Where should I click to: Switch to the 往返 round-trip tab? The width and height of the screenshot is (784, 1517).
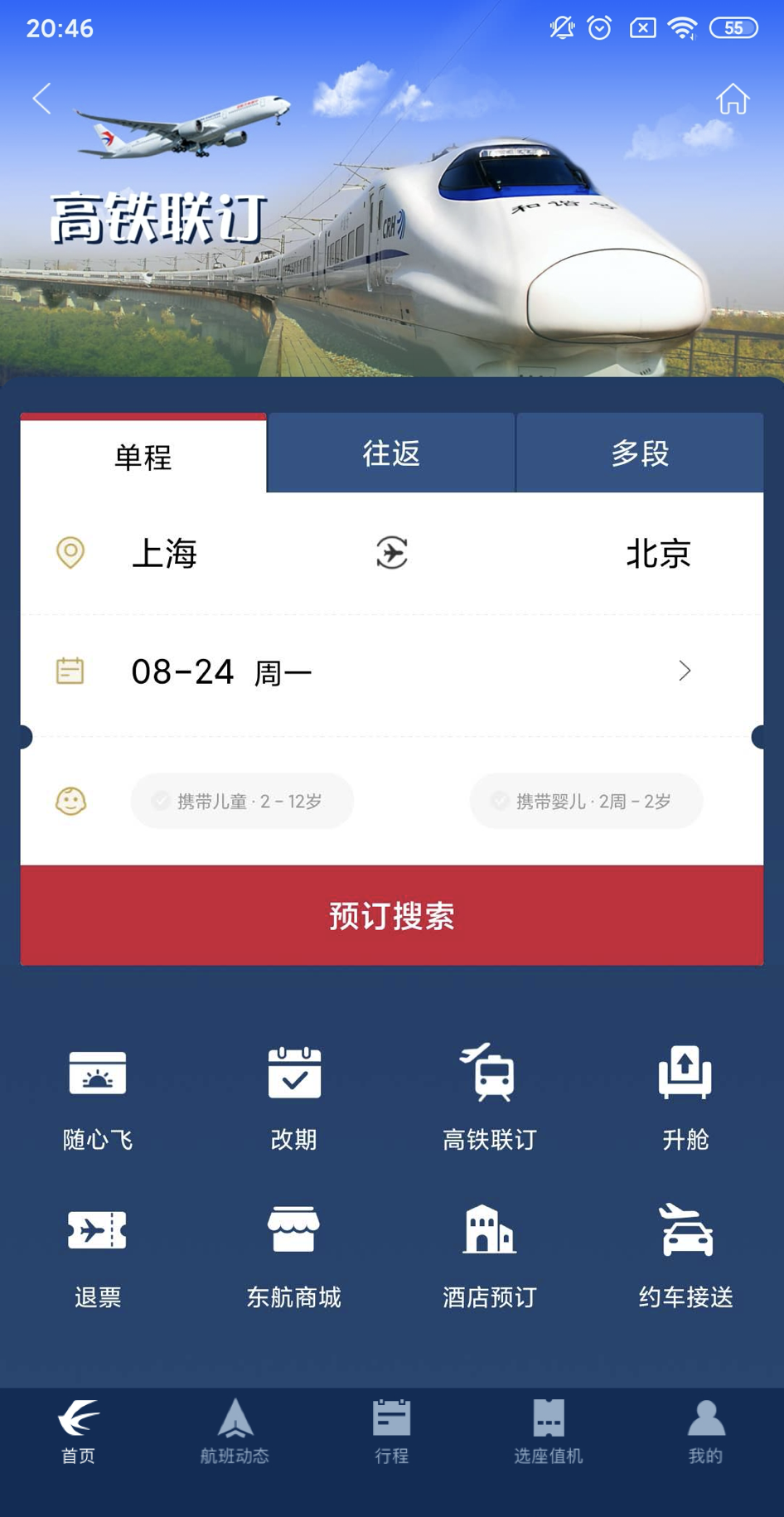coord(391,453)
